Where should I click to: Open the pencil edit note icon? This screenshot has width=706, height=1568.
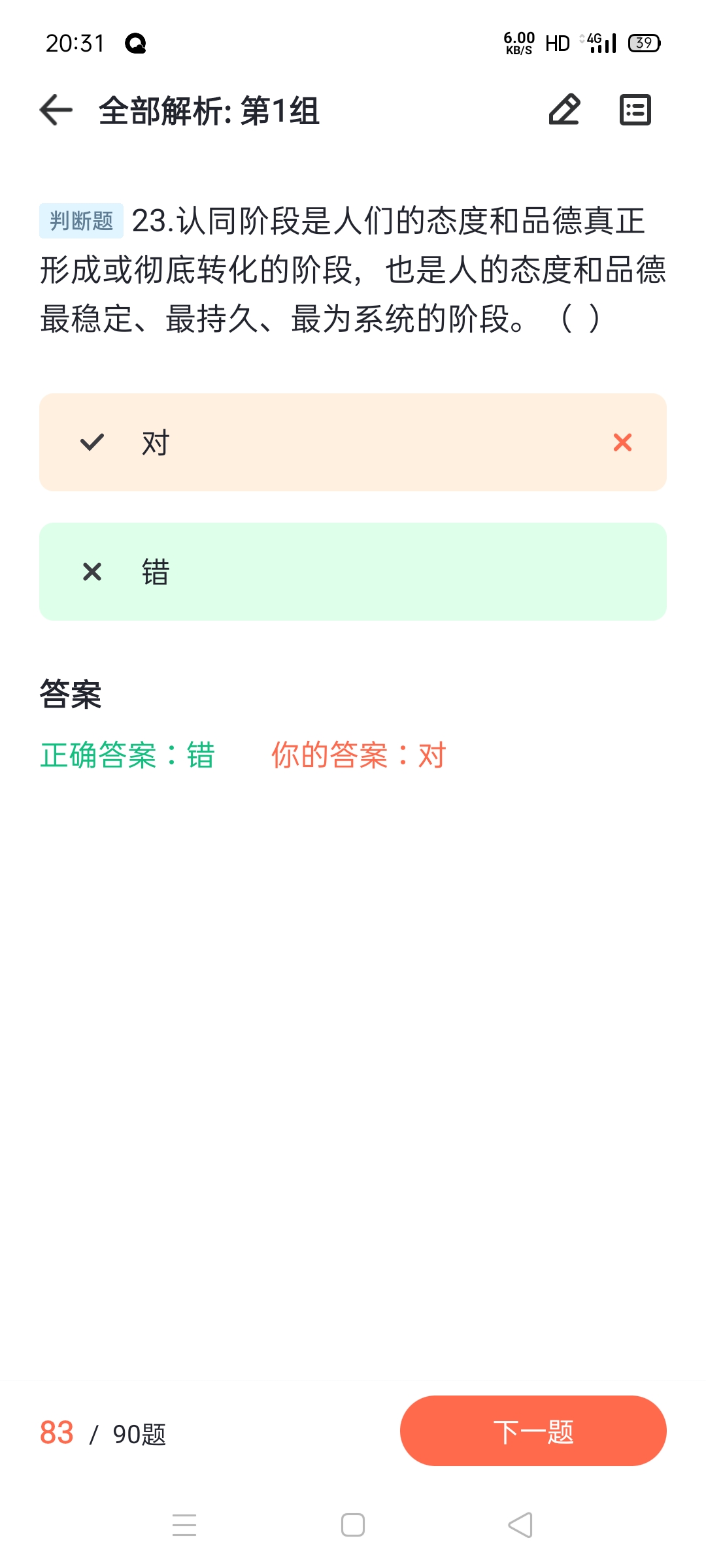[x=565, y=110]
